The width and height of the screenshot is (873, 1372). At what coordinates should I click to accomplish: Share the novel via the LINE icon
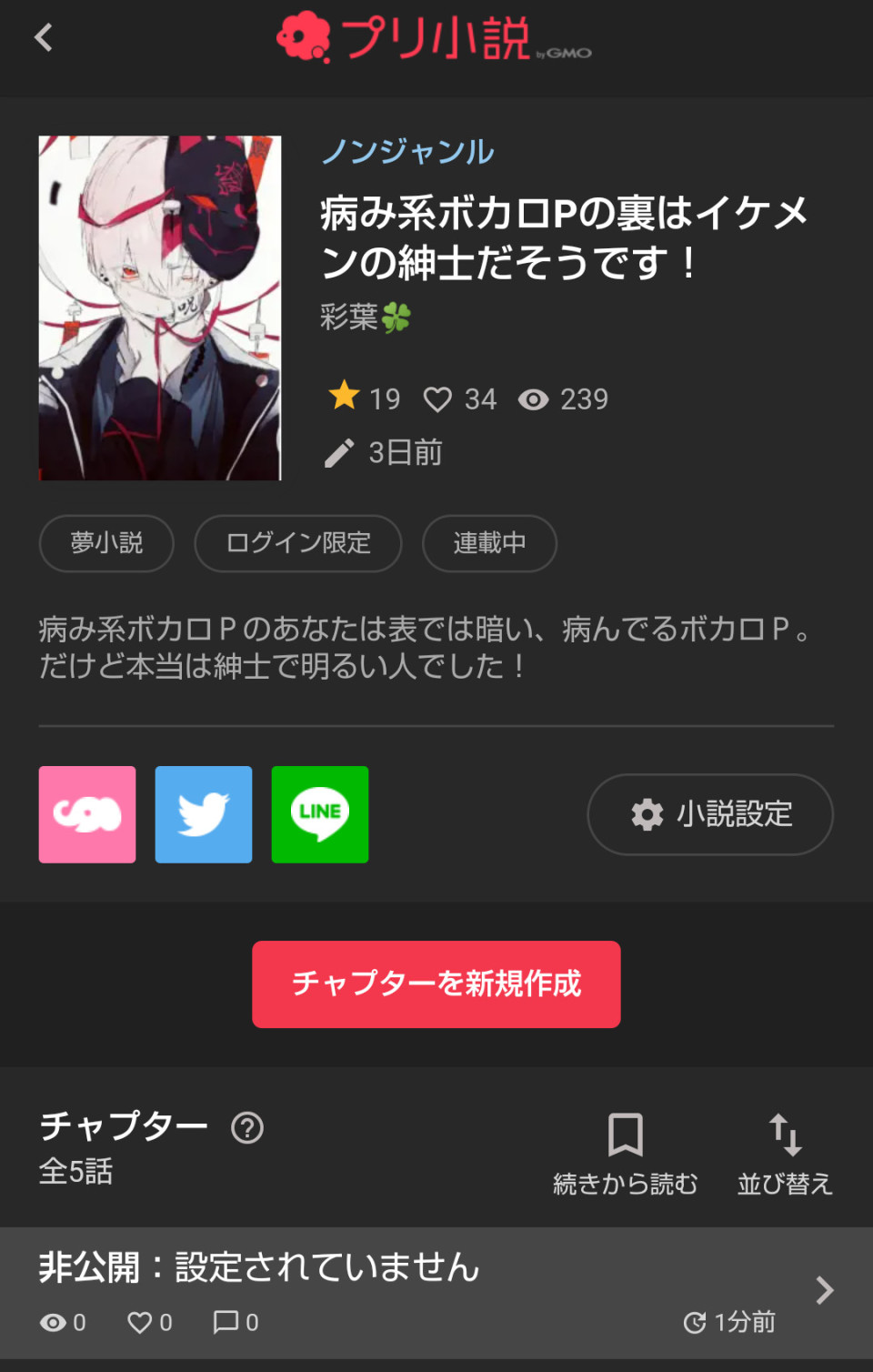(319, 813)
